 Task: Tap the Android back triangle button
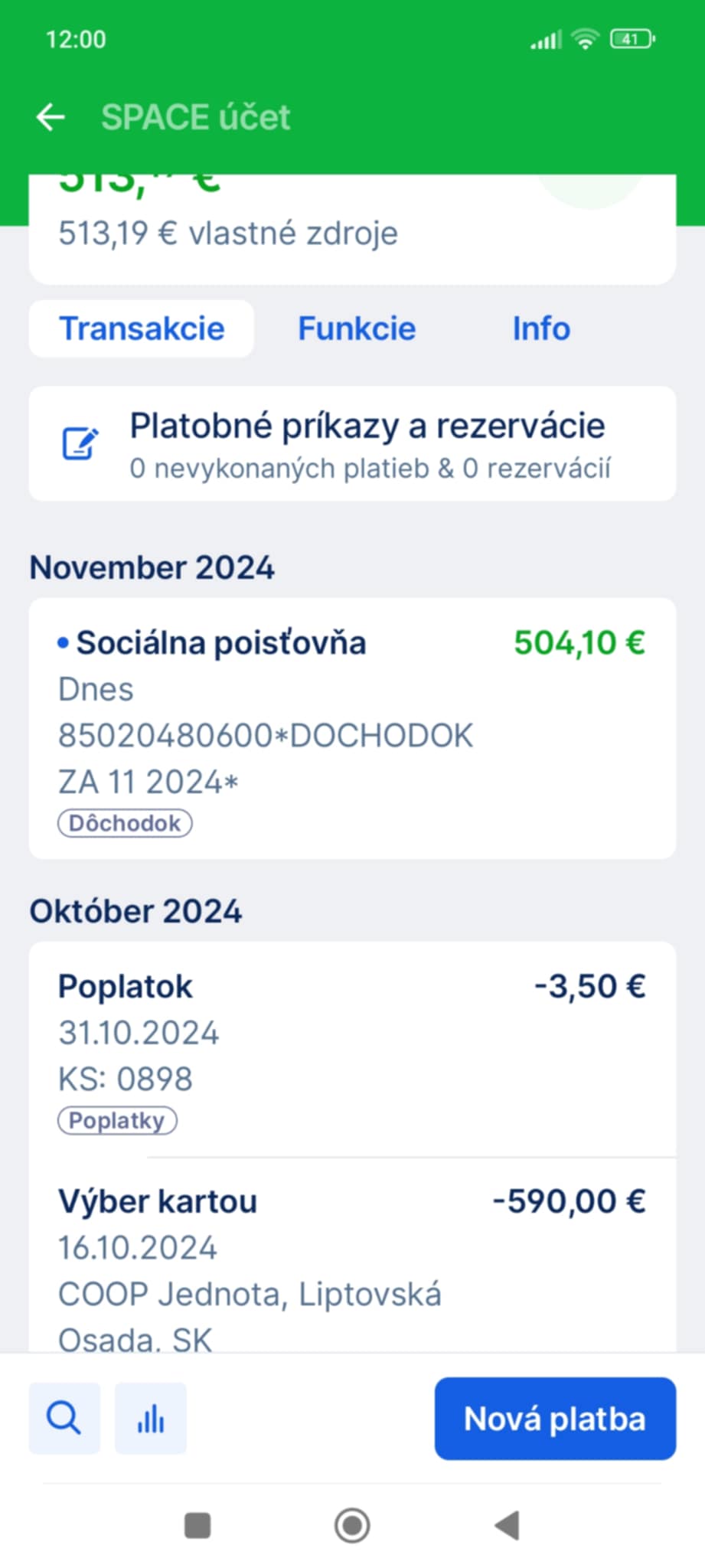click(x=505, y=1526)
